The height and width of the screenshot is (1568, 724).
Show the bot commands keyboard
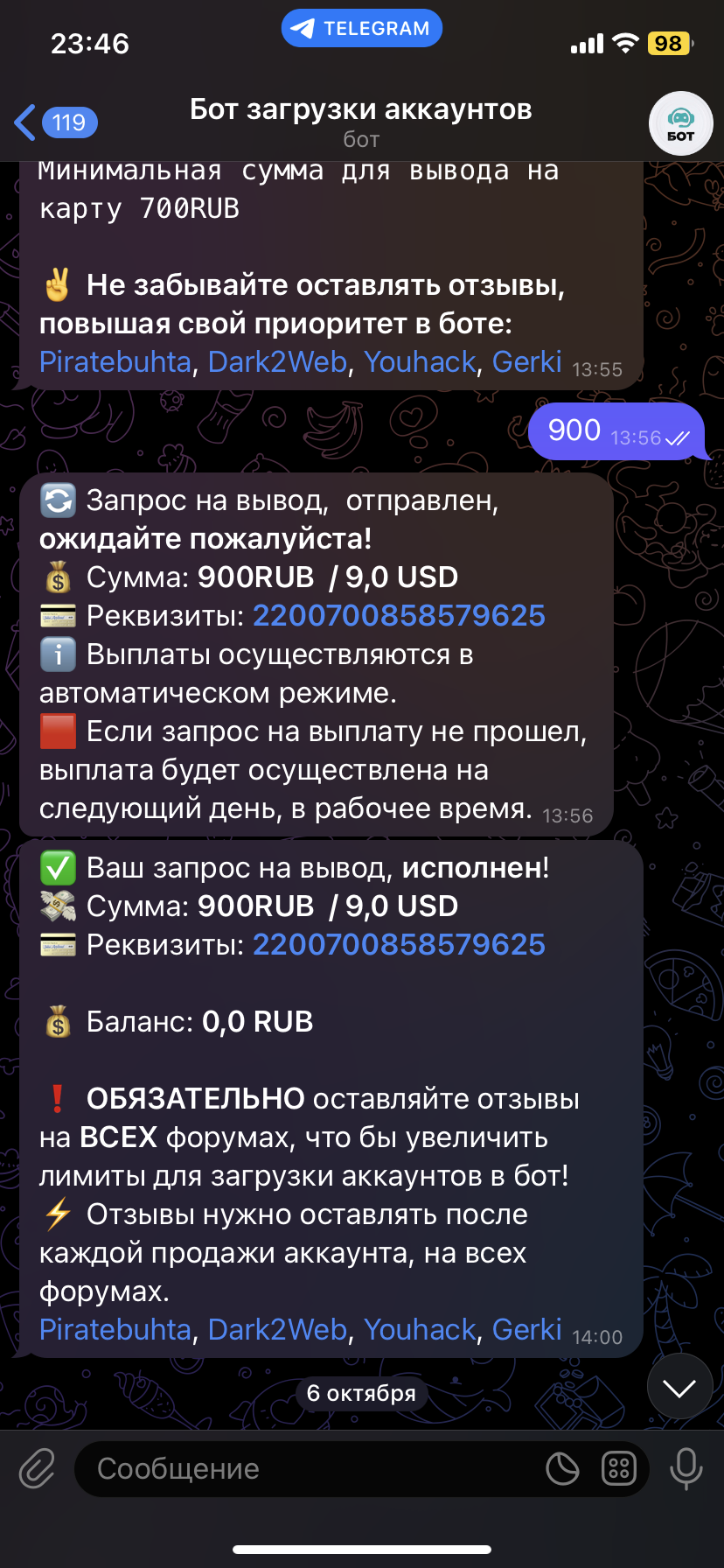618,1469
